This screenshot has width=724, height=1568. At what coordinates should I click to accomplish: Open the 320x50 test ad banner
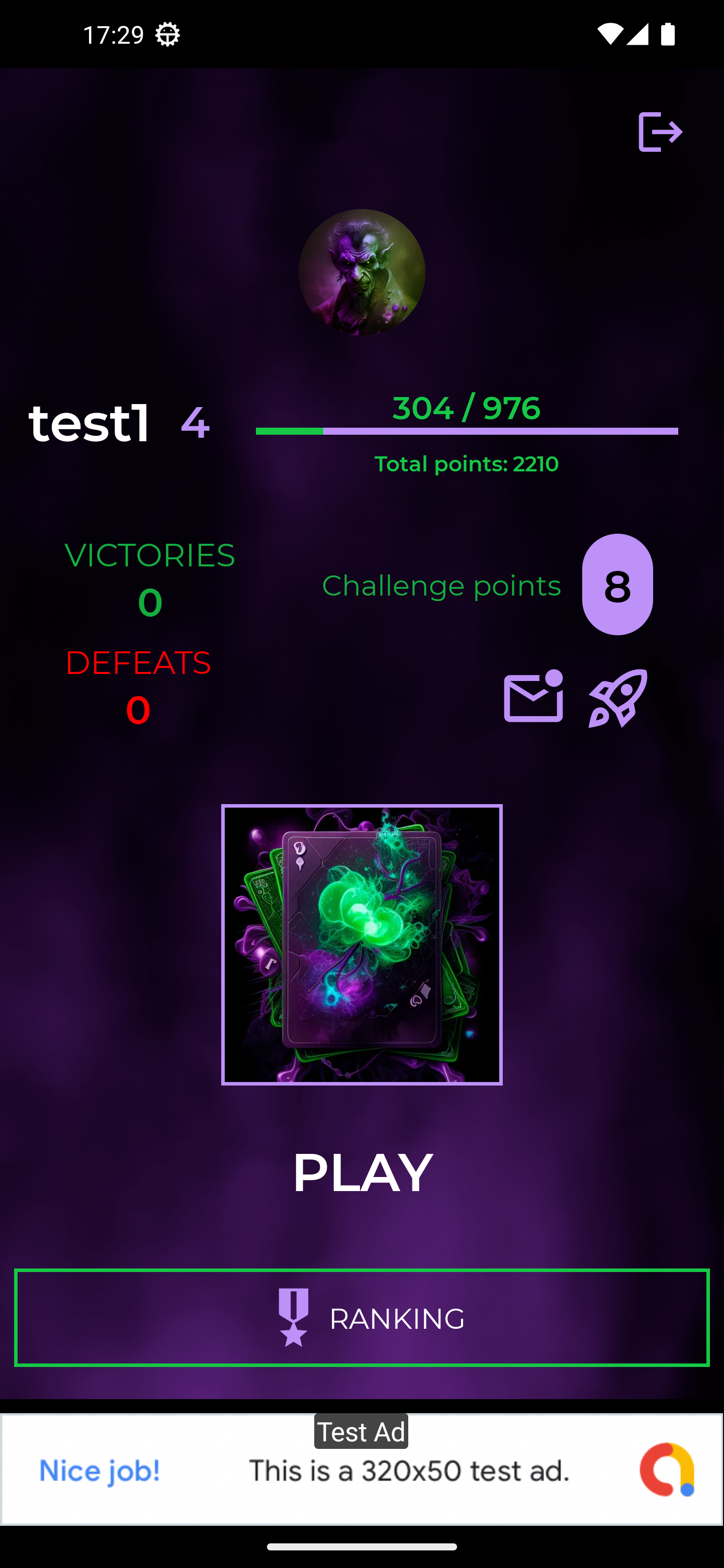coord(361,1469)
